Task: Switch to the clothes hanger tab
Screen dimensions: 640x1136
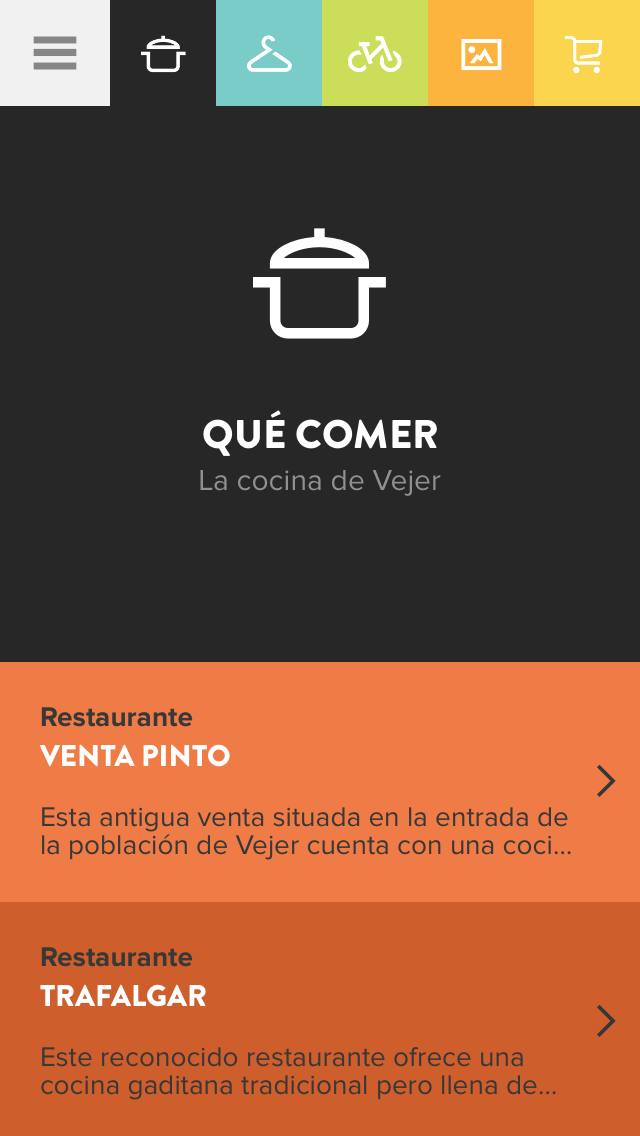Action: pos(269,53)
